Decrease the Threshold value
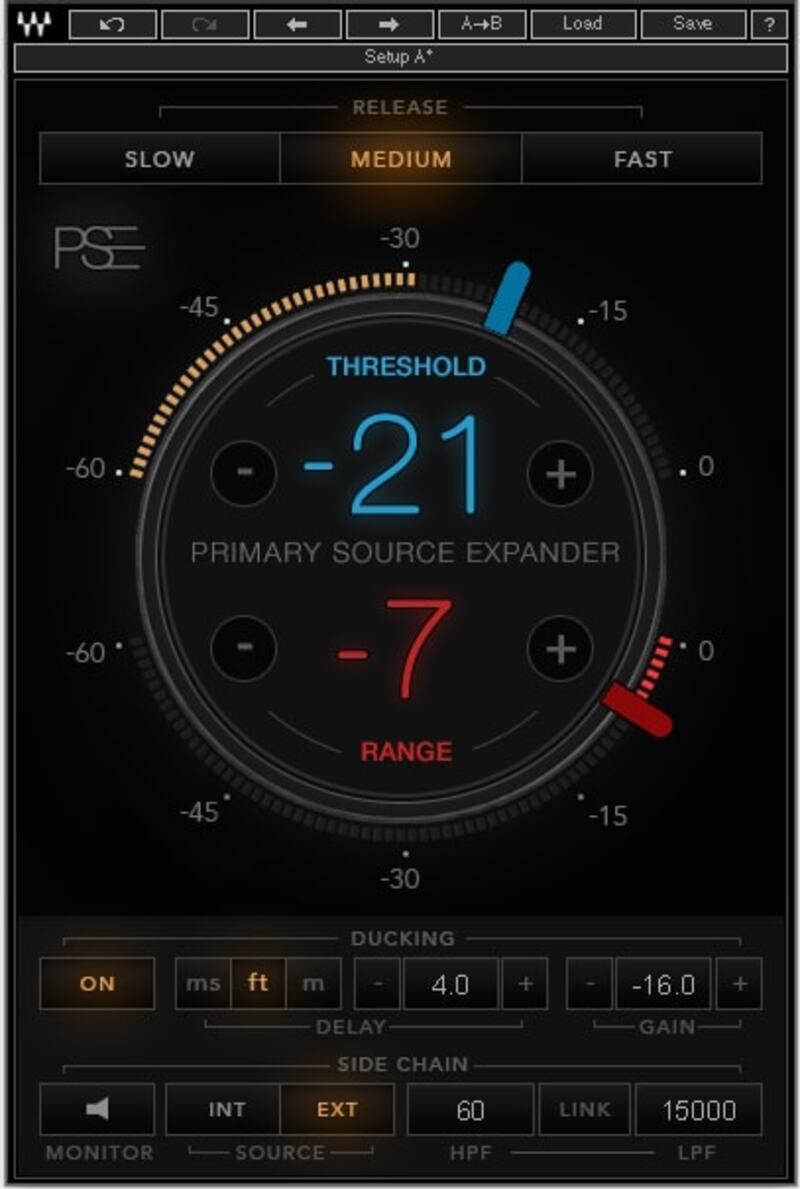This screenshot has height=1189, width=800. [x=244, y=473]
